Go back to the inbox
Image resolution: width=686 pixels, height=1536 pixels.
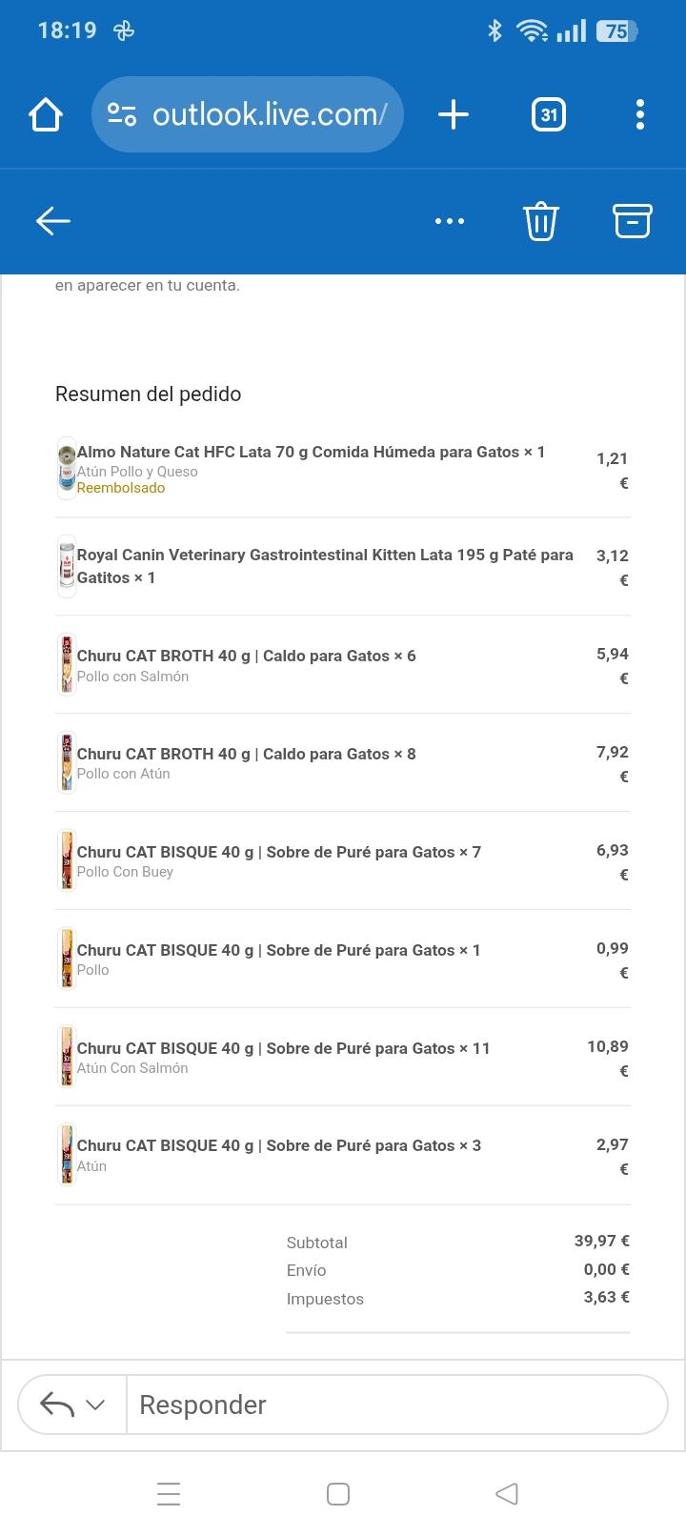pyautogui.click(x=53, y=221)
